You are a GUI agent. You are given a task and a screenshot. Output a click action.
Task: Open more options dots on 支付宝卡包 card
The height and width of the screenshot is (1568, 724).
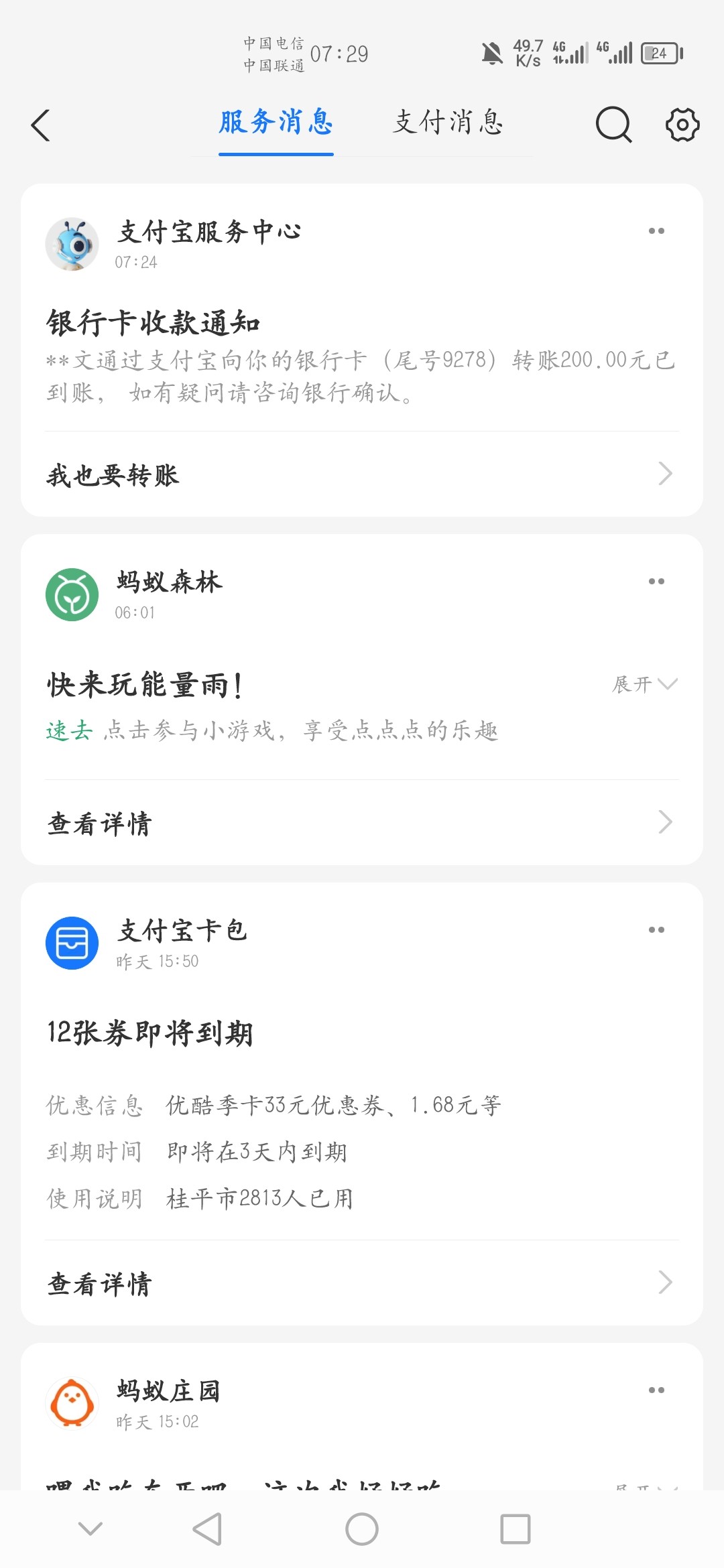point(656,930)
